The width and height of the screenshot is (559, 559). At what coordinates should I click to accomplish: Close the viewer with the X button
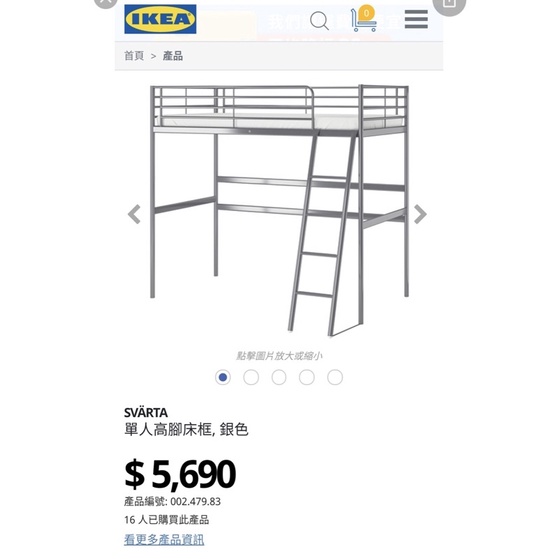106,2
